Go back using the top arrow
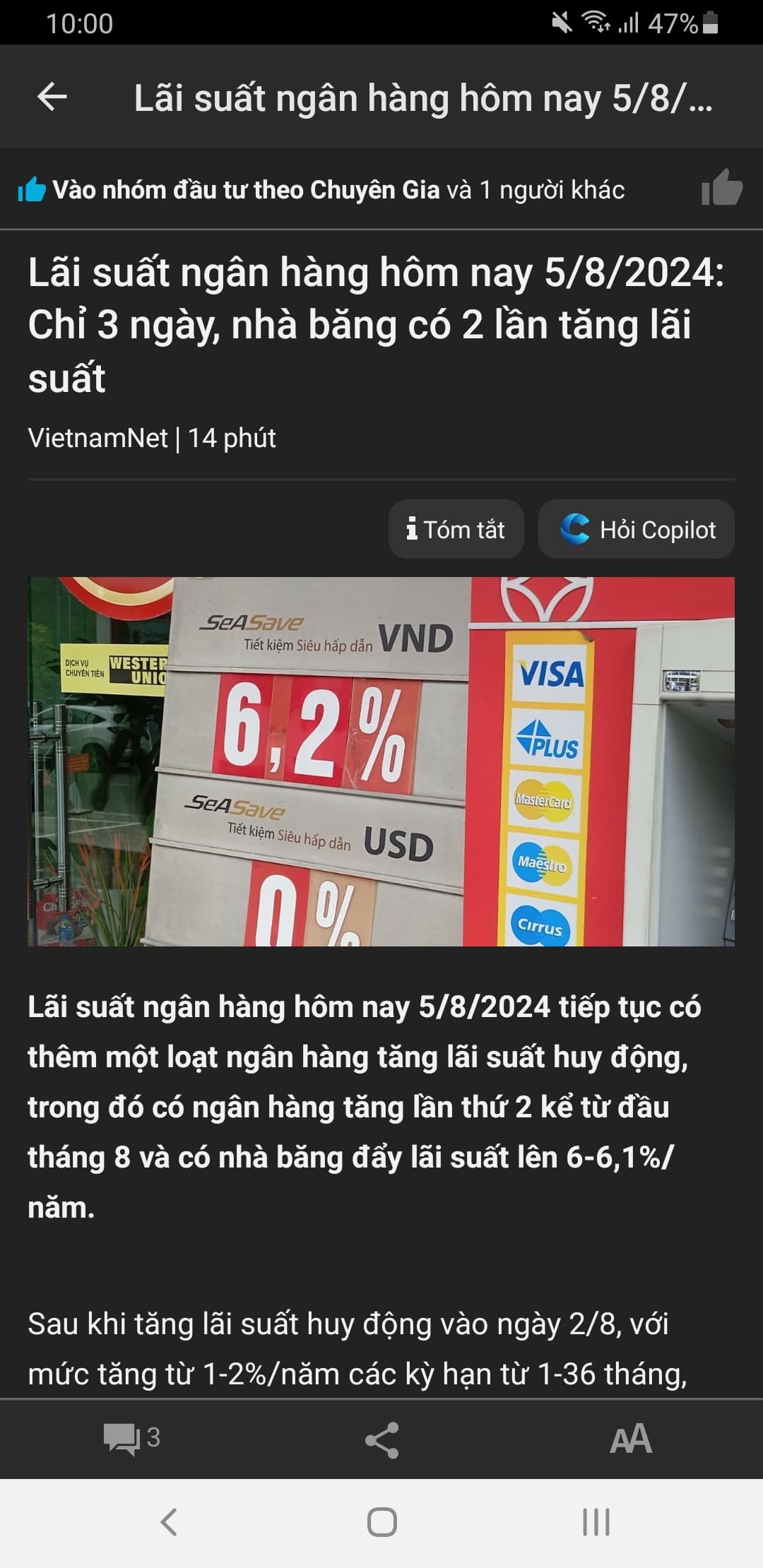 [52, 97]
